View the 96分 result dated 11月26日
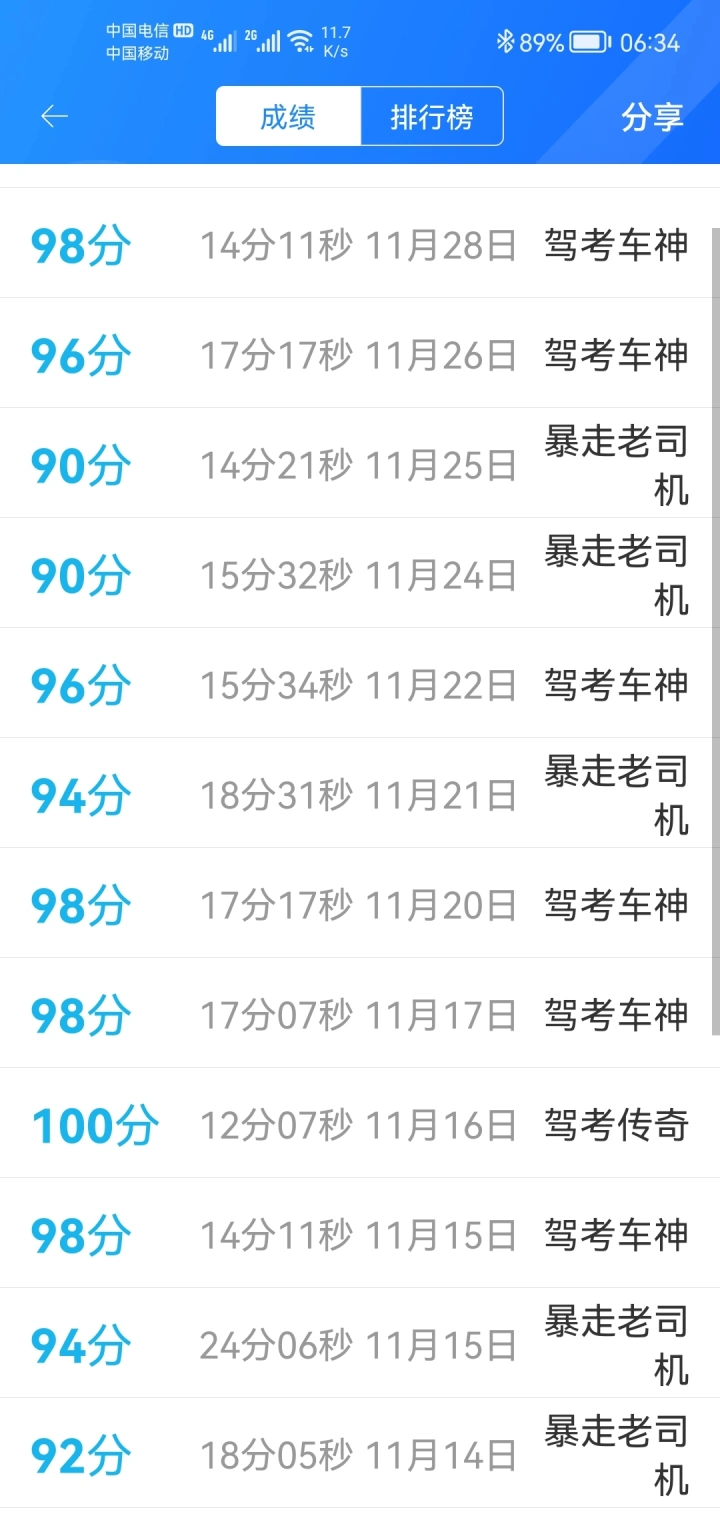 (360, 353)
